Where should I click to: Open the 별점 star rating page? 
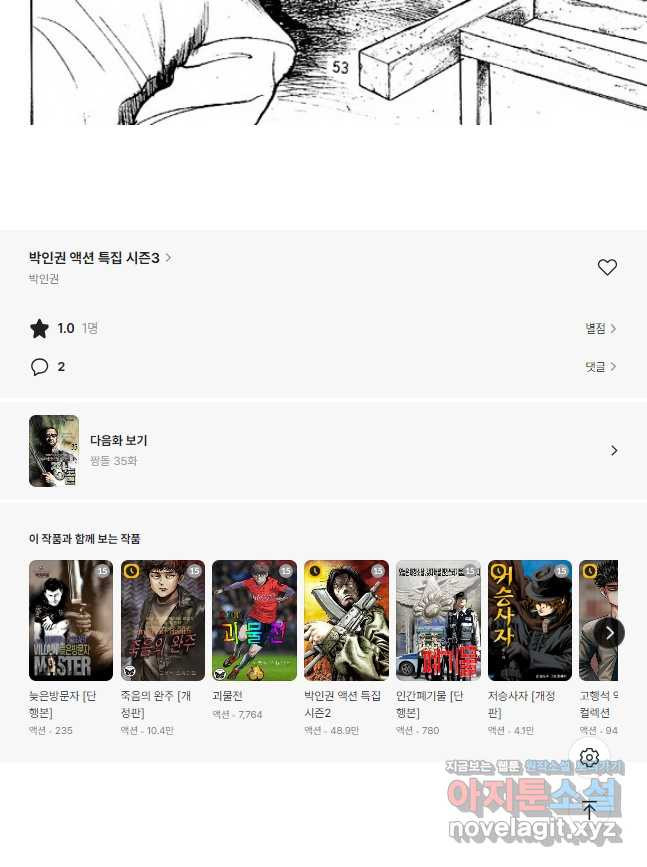[x=600, y=328]
